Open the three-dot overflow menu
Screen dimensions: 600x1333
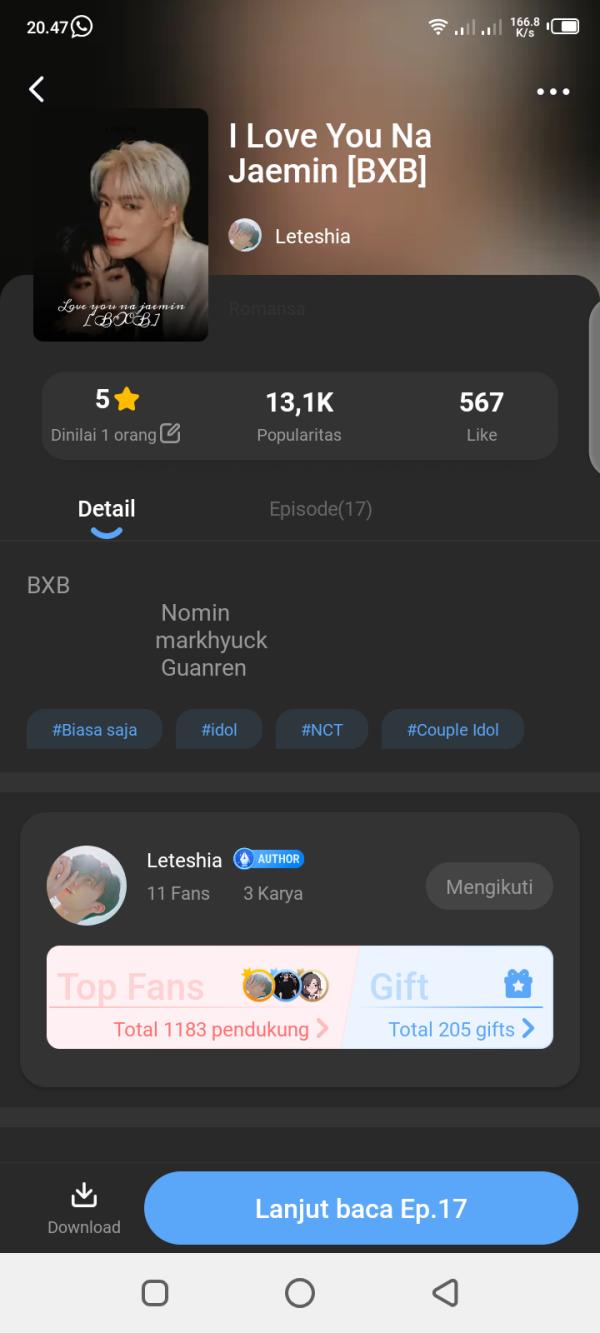(552, 92)
